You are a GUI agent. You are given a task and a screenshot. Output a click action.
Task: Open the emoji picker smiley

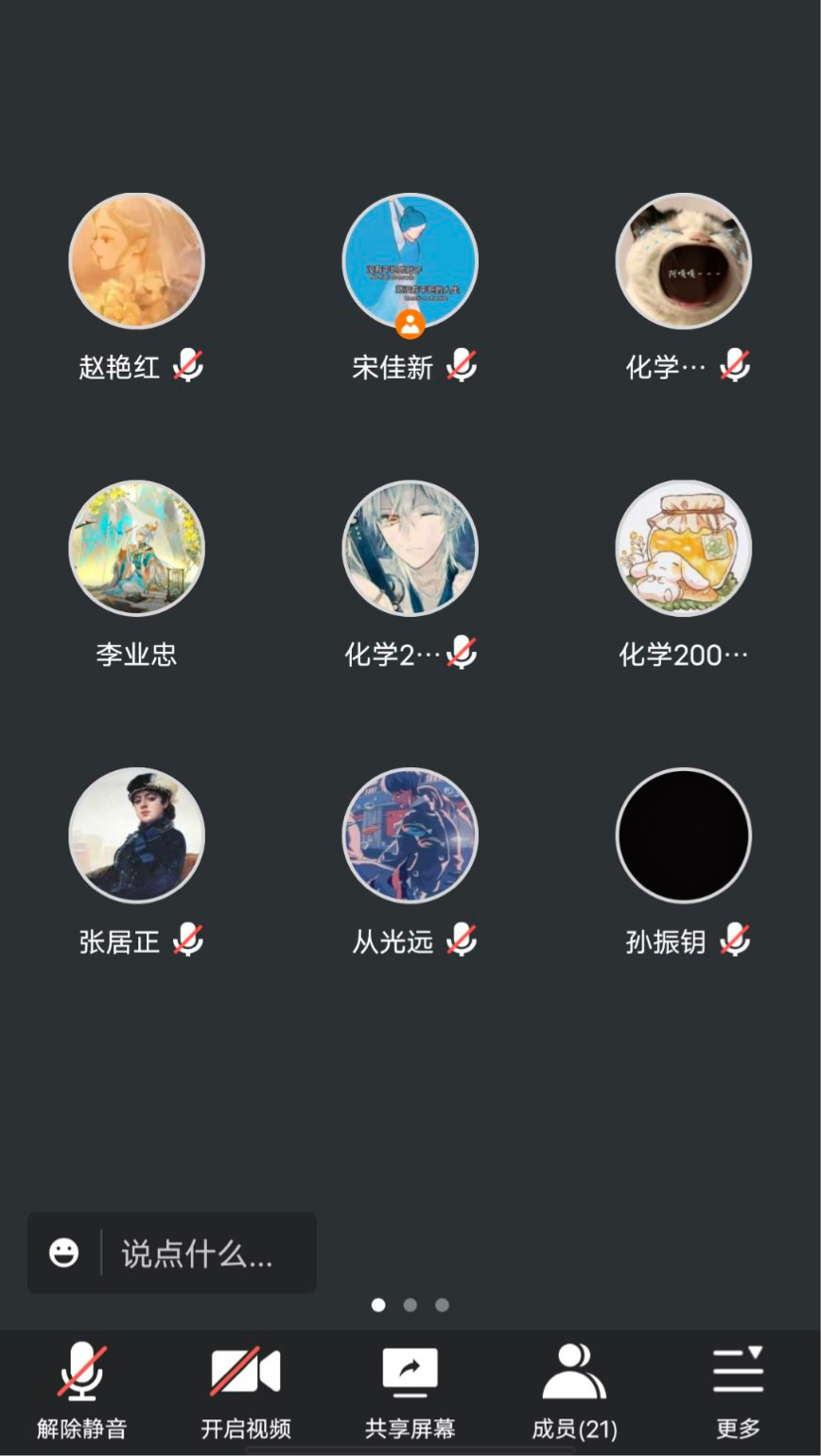64,1254
